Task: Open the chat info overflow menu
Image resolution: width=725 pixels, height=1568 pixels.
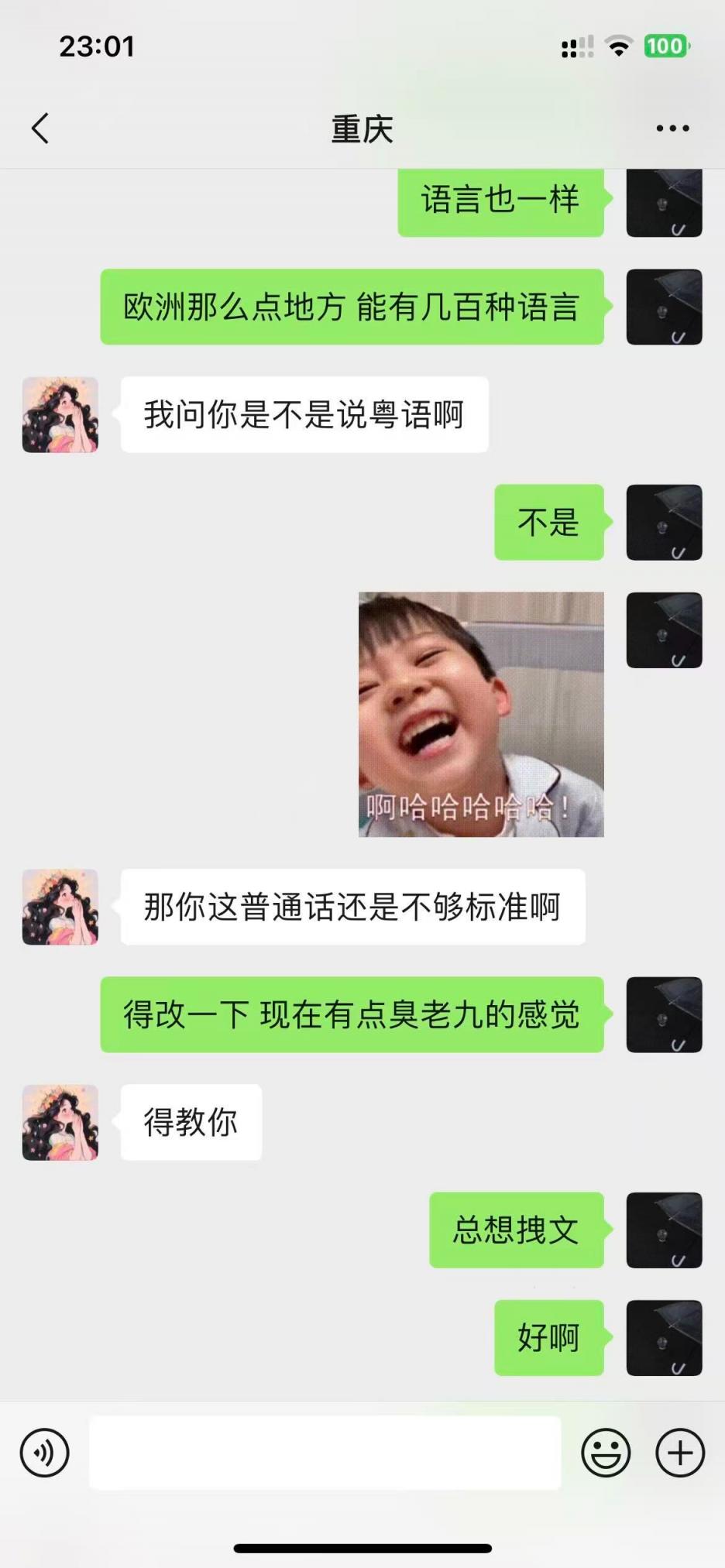Action: (x=672, y=129)
